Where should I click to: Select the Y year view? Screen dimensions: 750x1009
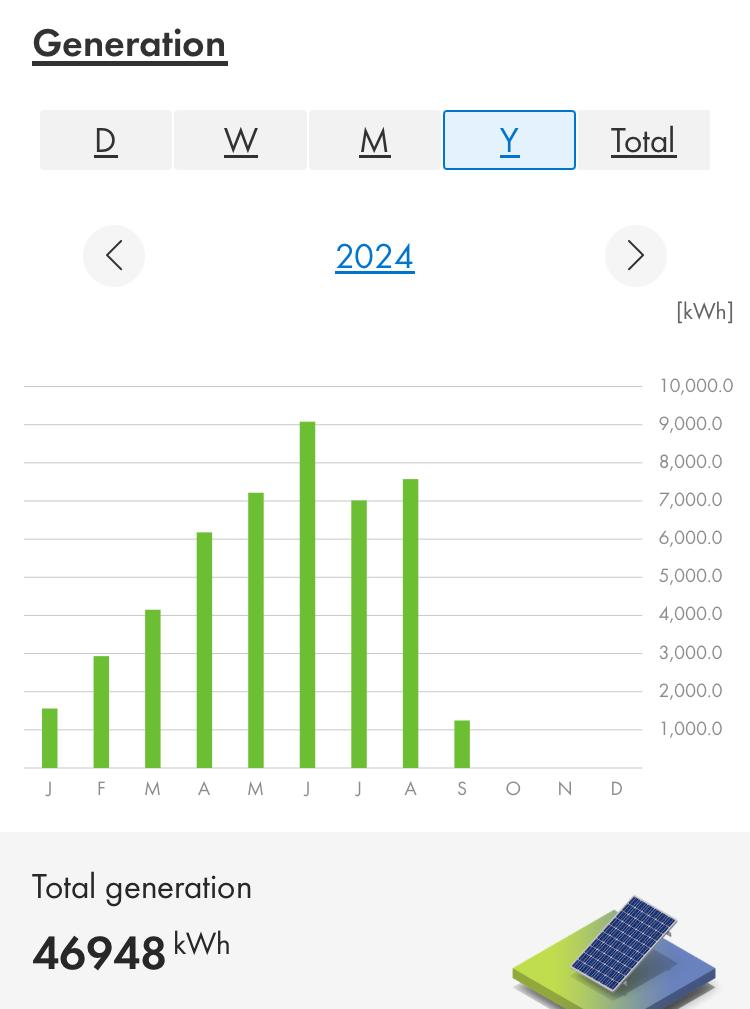pyautogui.click(x=509, y=140)
